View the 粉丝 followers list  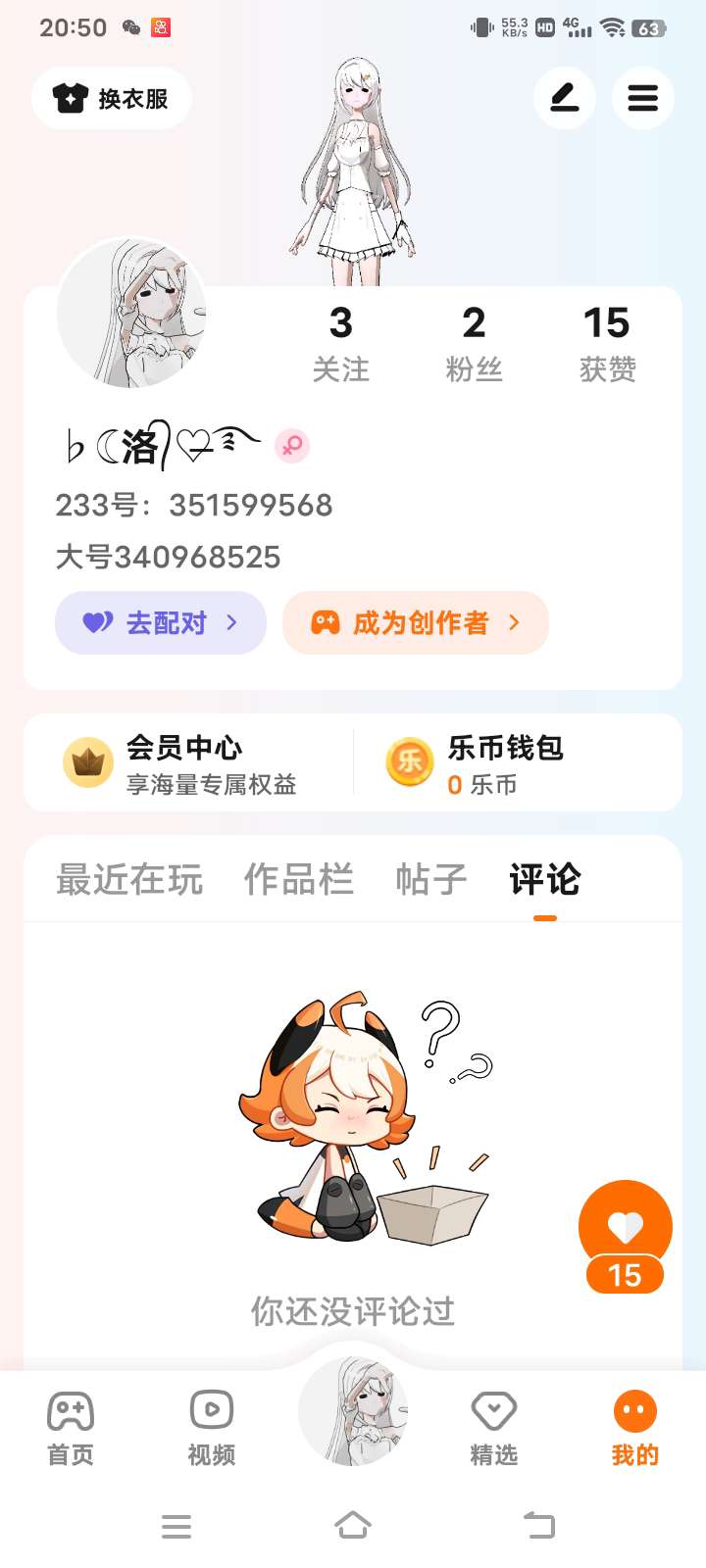click(475, 343)
